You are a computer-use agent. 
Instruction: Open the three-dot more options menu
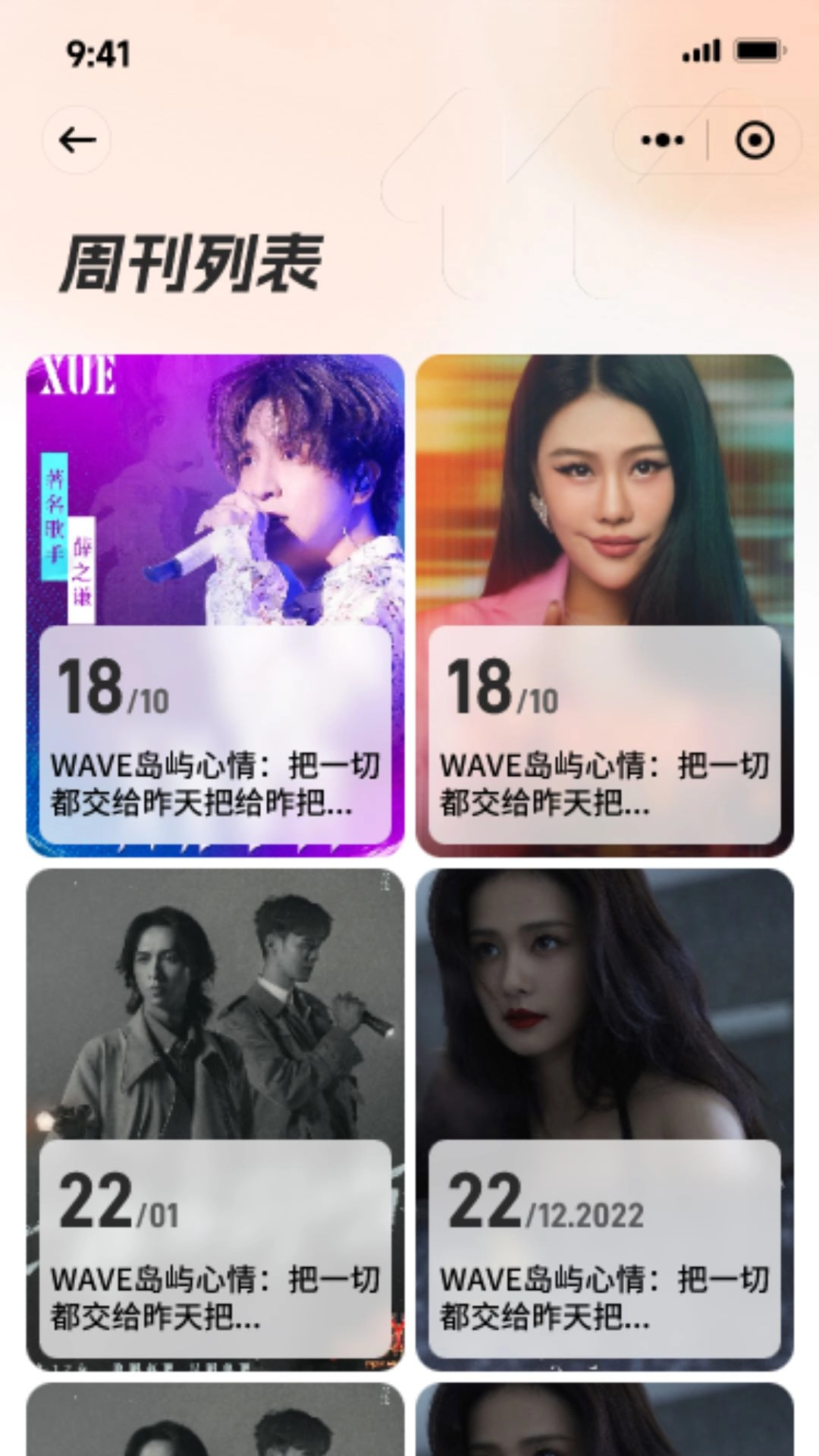659,140
